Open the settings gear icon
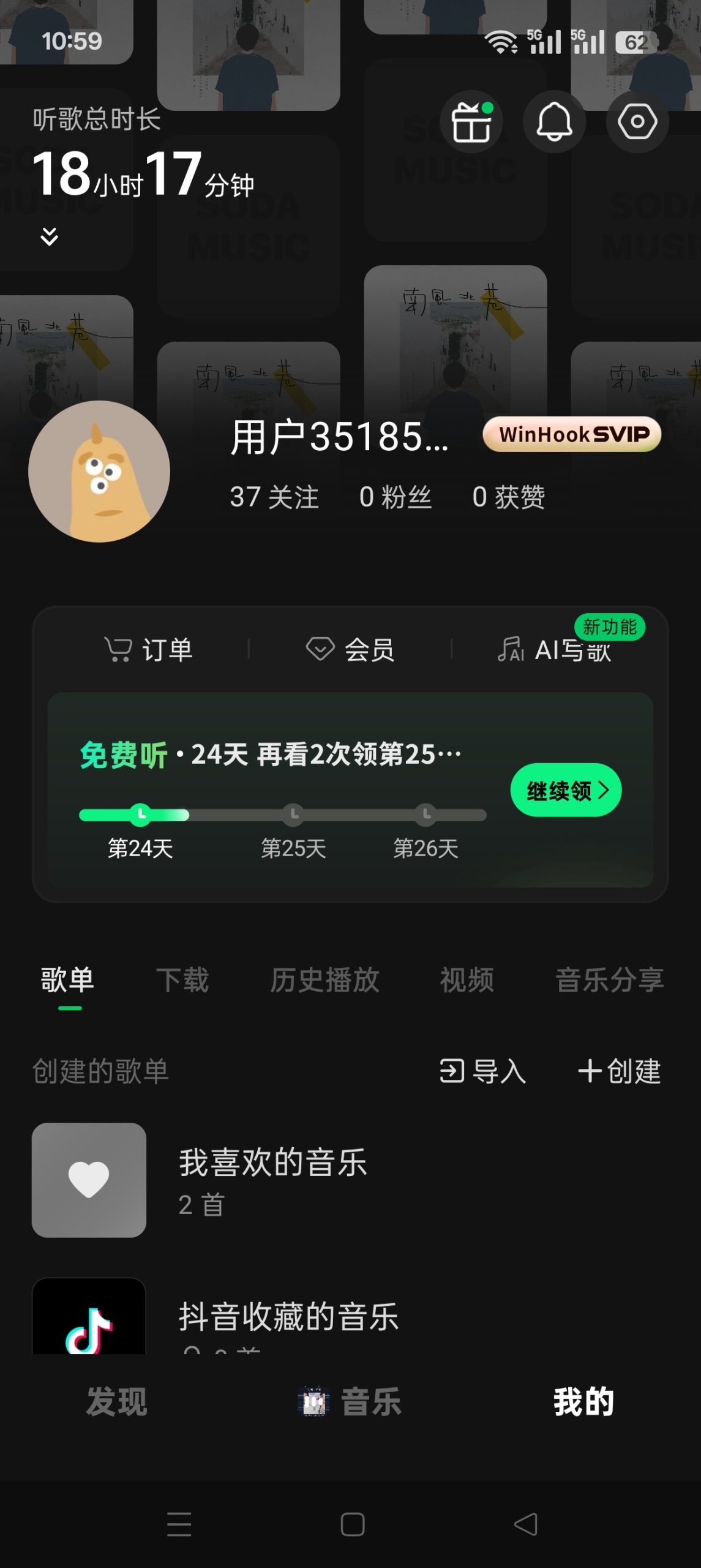701x1568 pixels. coord(636,121)
